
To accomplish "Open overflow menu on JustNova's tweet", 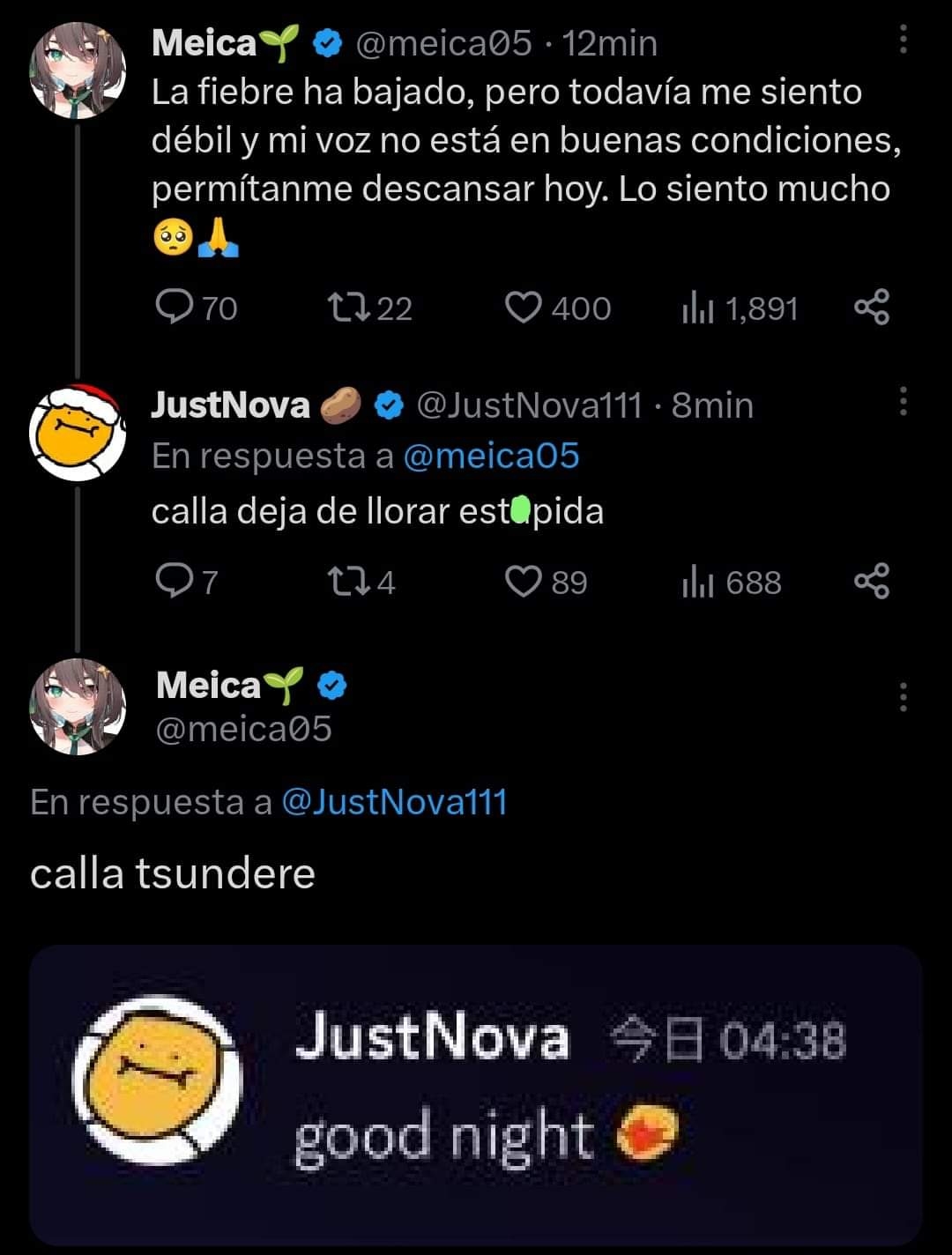I will (903, 402).
